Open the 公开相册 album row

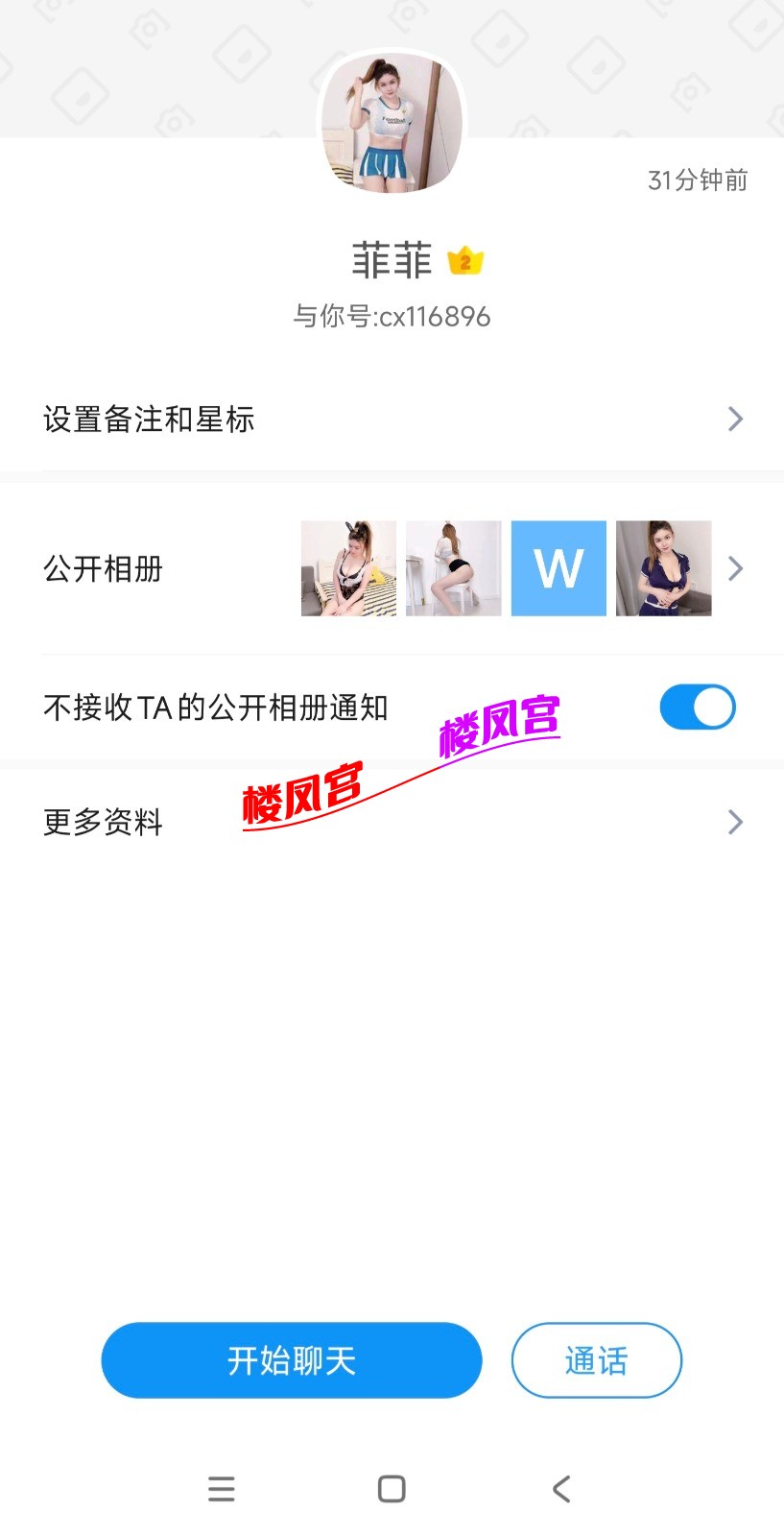pos(103,568)
